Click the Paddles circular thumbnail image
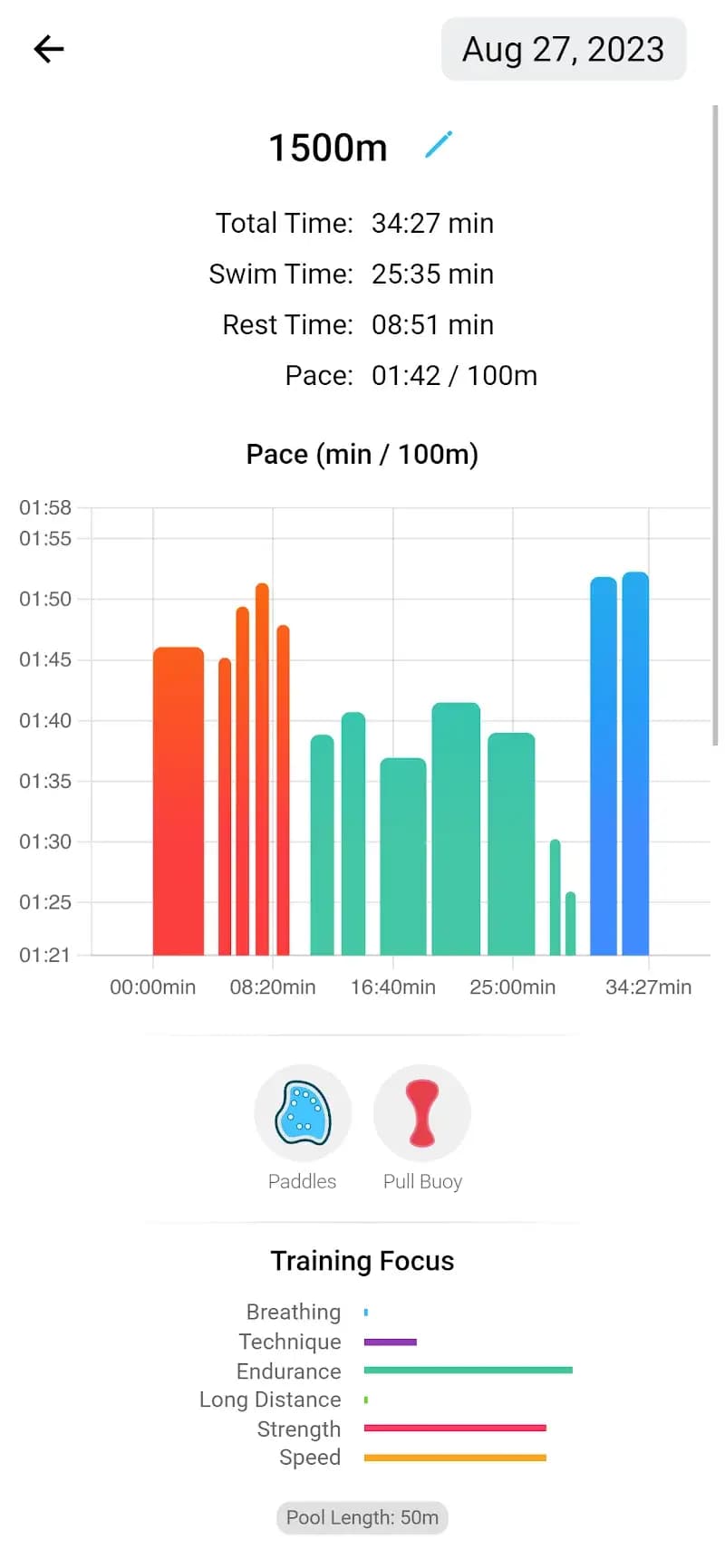Viewport: 725px width, 1568px height. tap(303, 1112)
